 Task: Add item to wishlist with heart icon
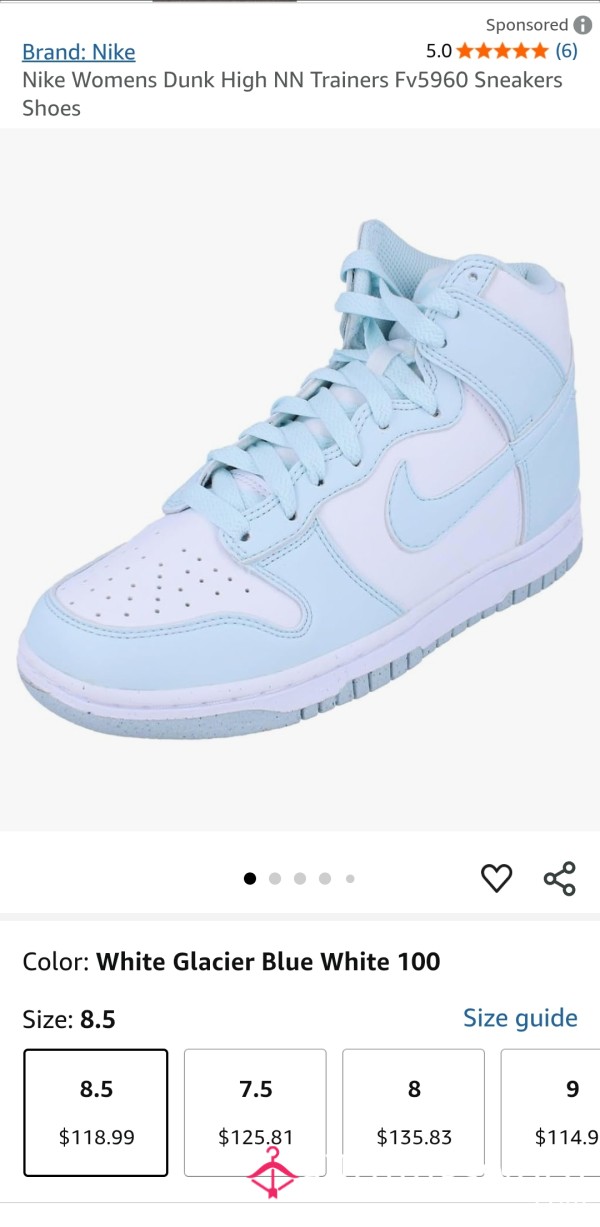497,878
